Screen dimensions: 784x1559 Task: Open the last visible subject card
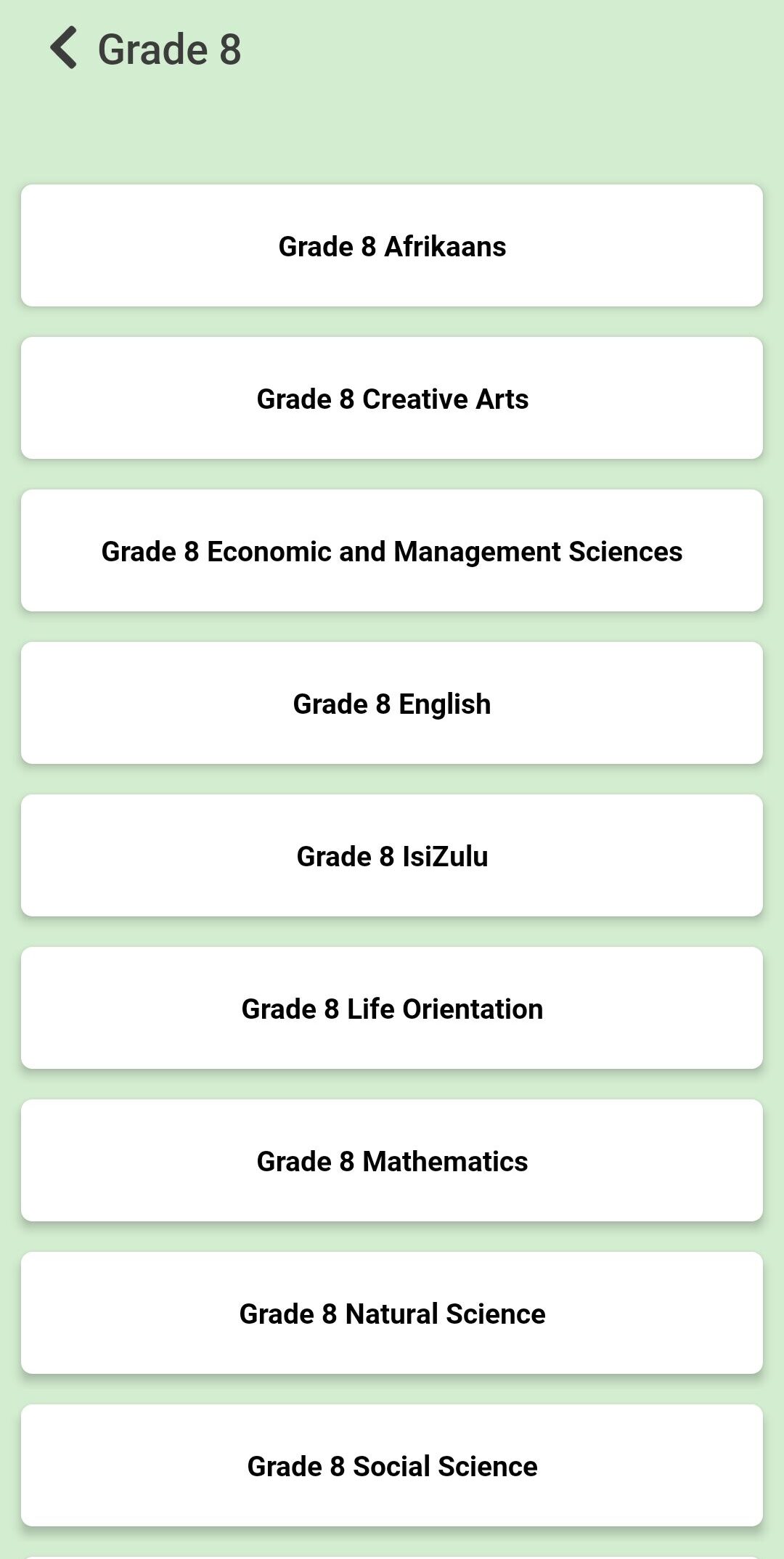click(392, 1465)
